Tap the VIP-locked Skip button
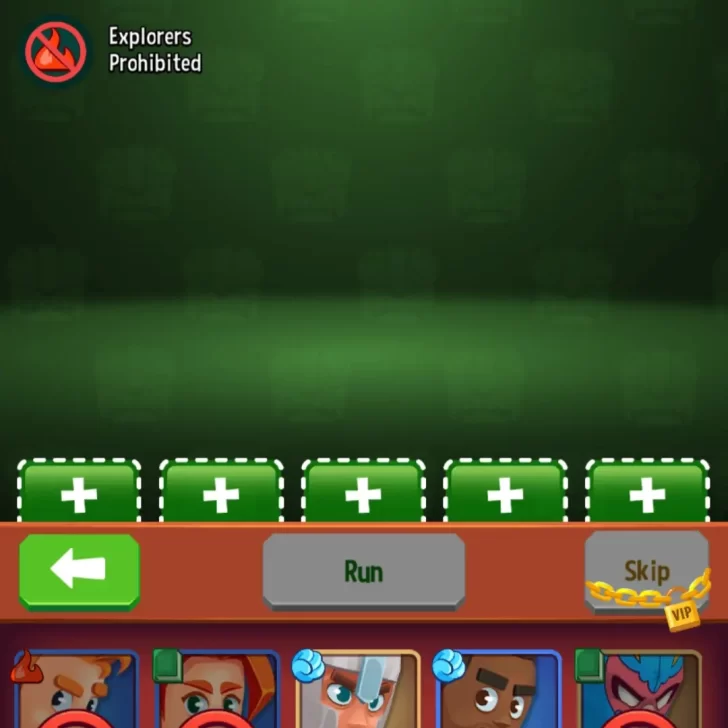 (x=646, y=573)
